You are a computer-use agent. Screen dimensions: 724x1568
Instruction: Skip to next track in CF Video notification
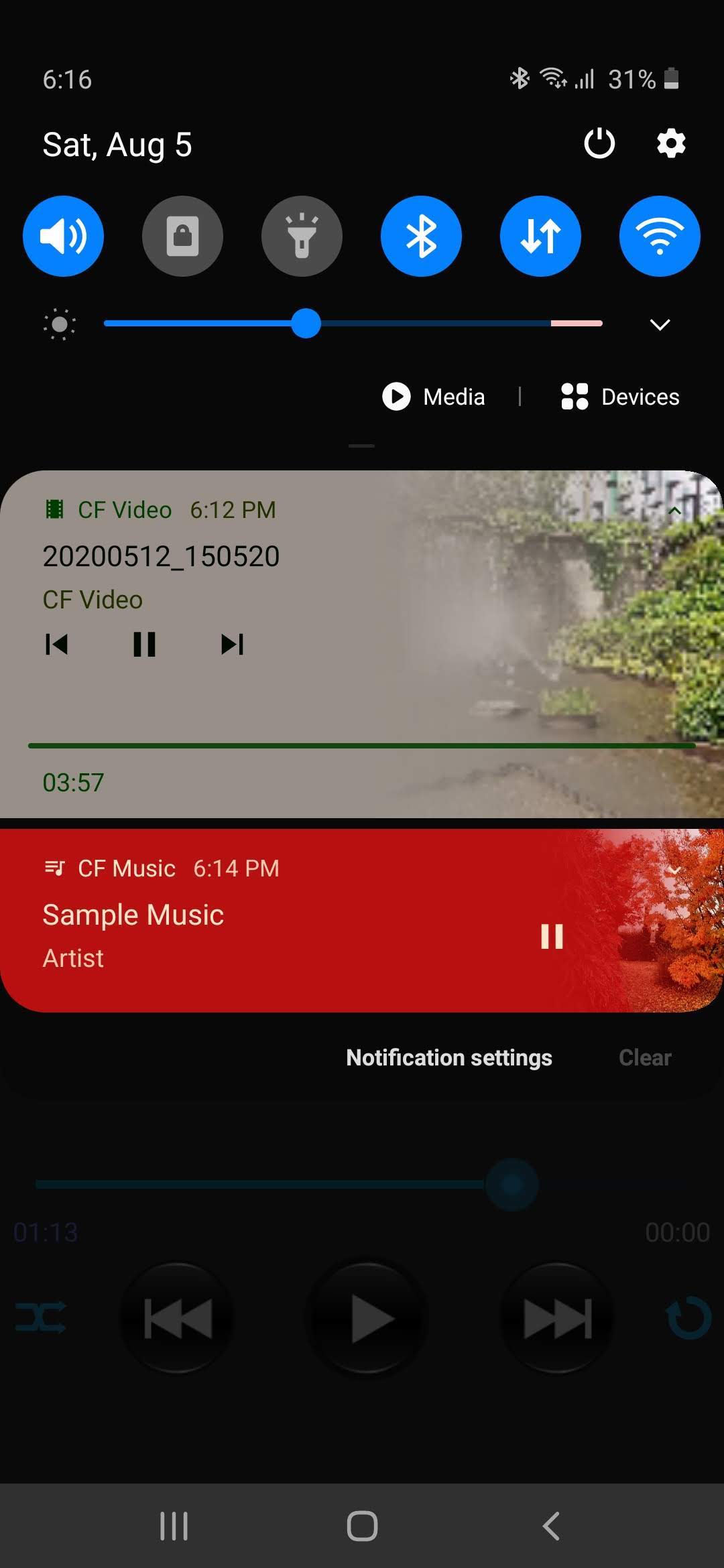[x=232, y=644]
